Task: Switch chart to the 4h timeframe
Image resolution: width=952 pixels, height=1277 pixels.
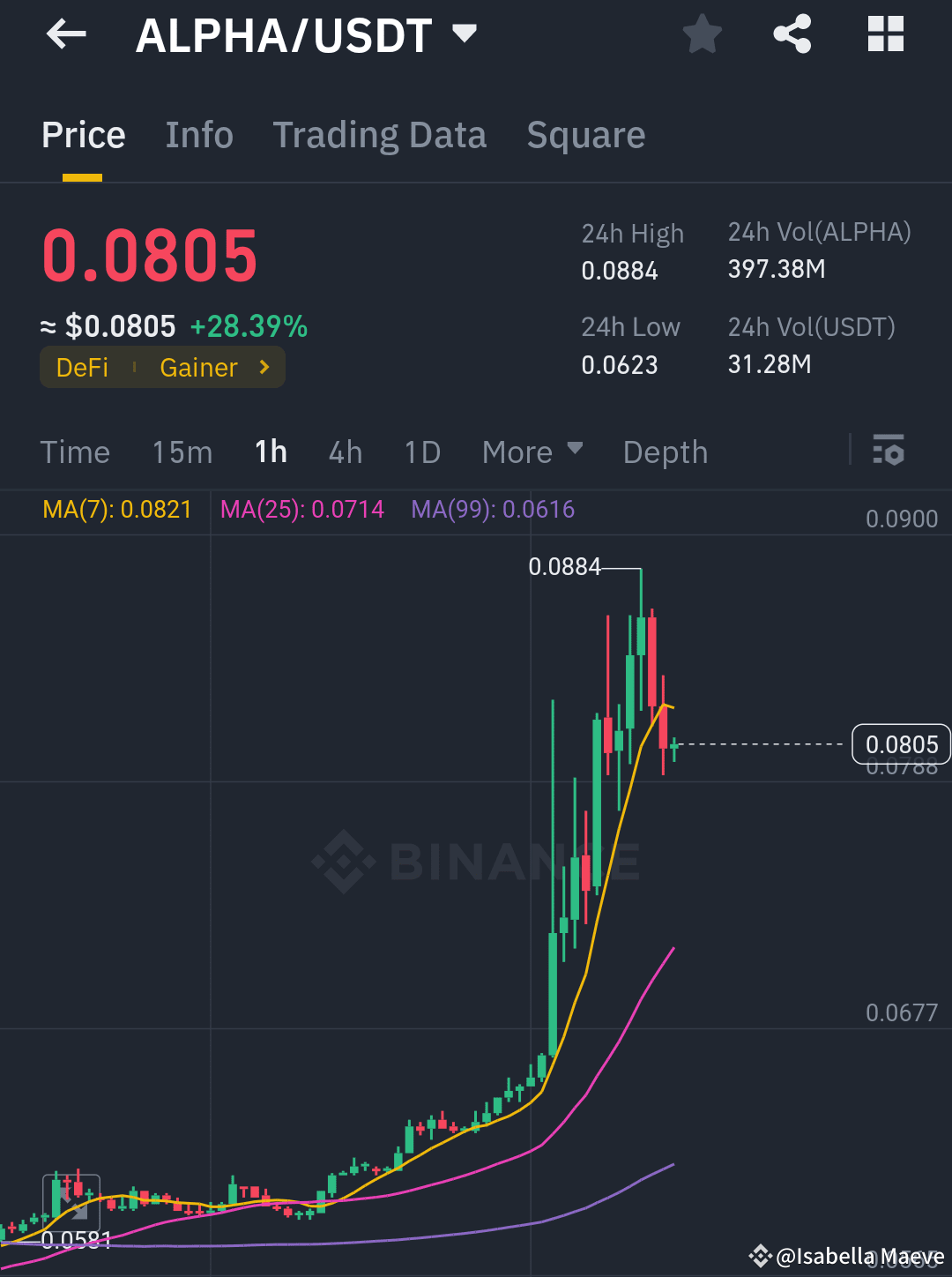Action: click(x=345, y=452)
